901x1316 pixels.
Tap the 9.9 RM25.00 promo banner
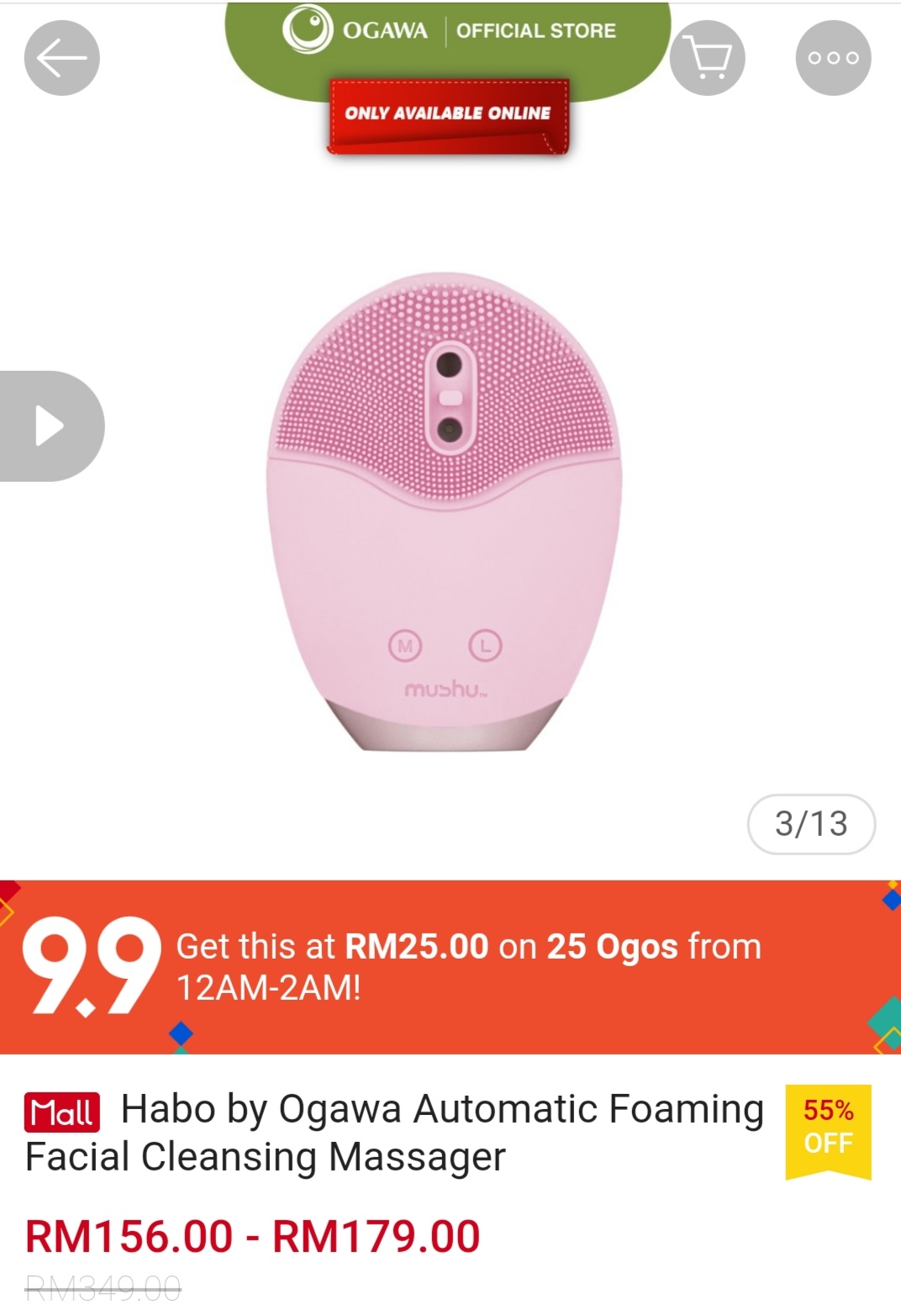point(450,967)
